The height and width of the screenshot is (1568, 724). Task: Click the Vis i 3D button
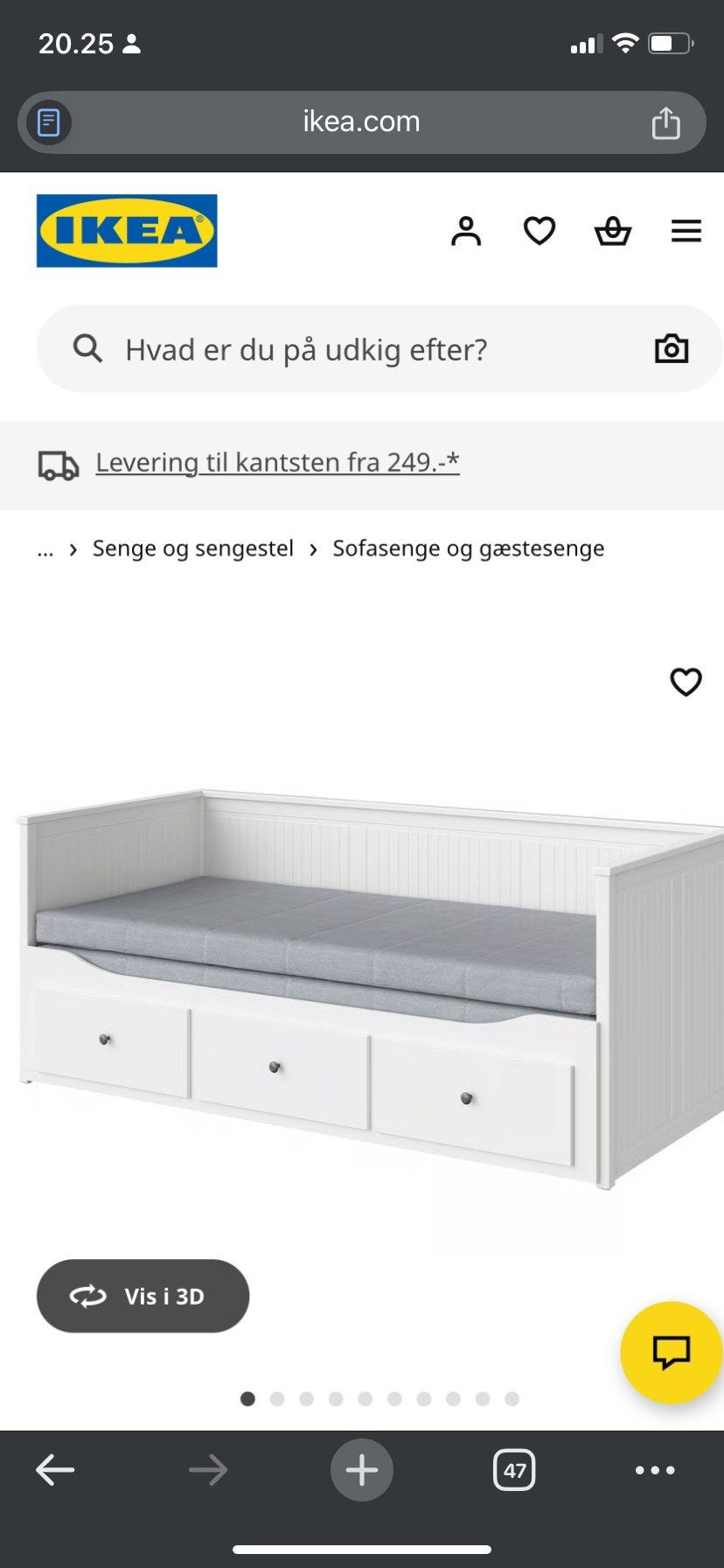[142, 1297]
